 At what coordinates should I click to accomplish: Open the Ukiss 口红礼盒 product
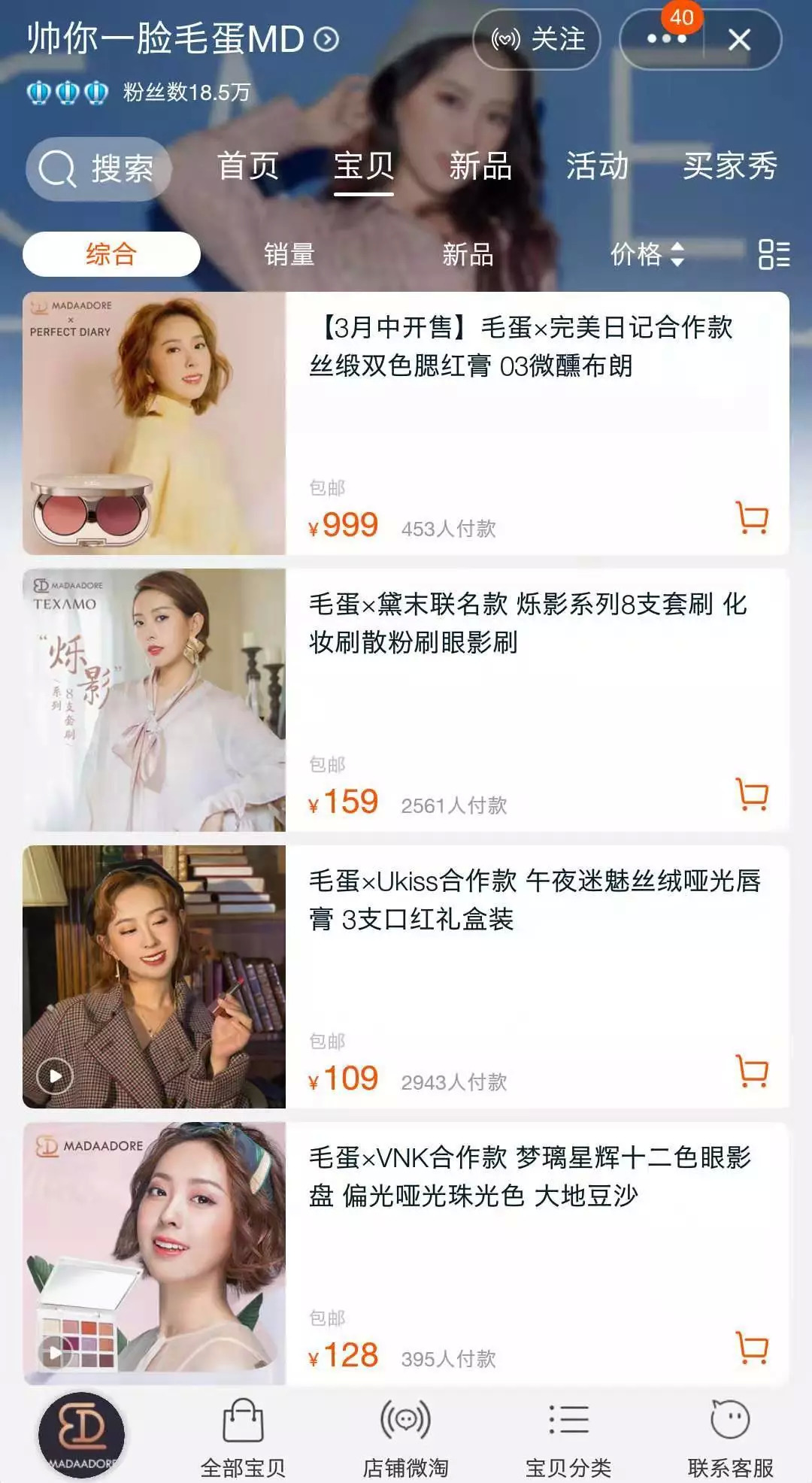tap(534, 899)
